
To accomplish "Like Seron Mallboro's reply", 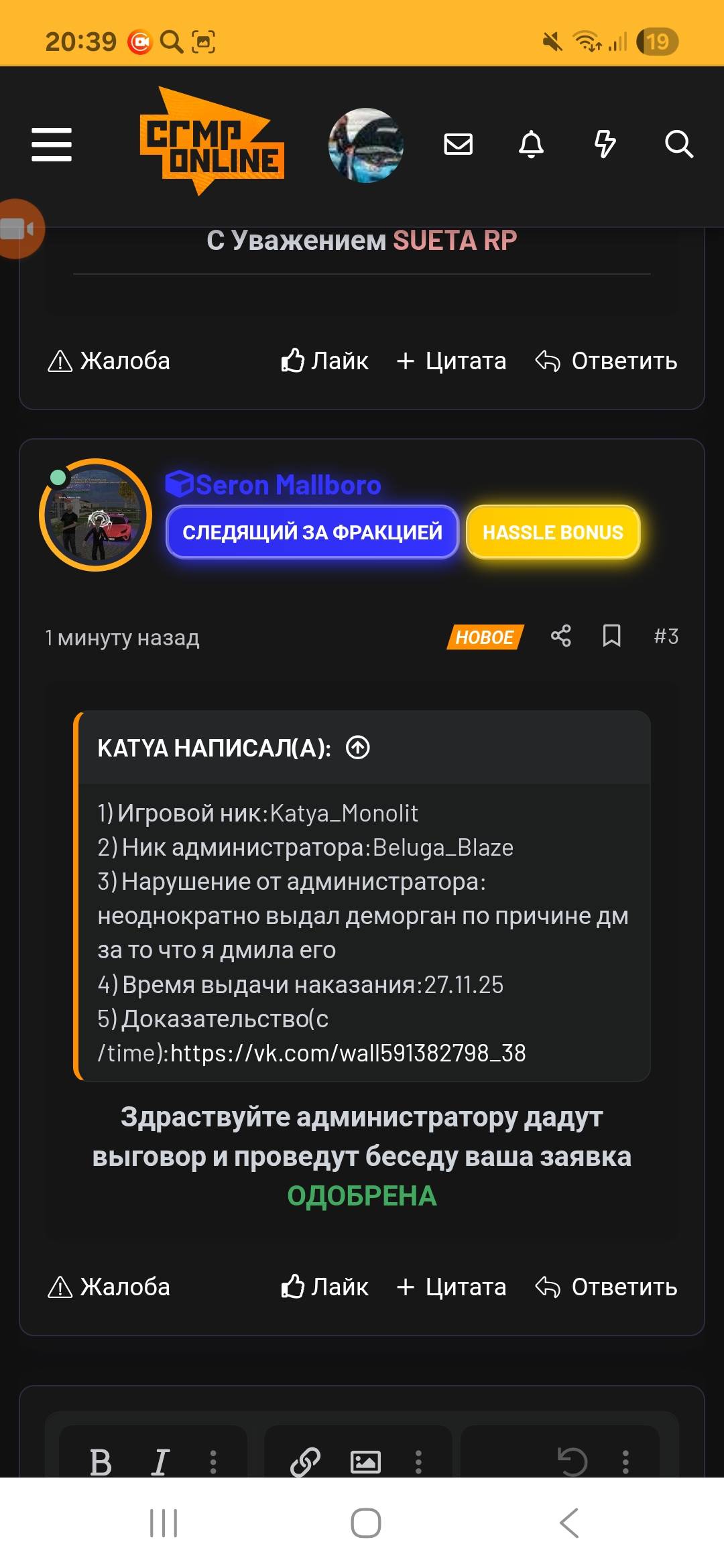I will pos(325,1287).
